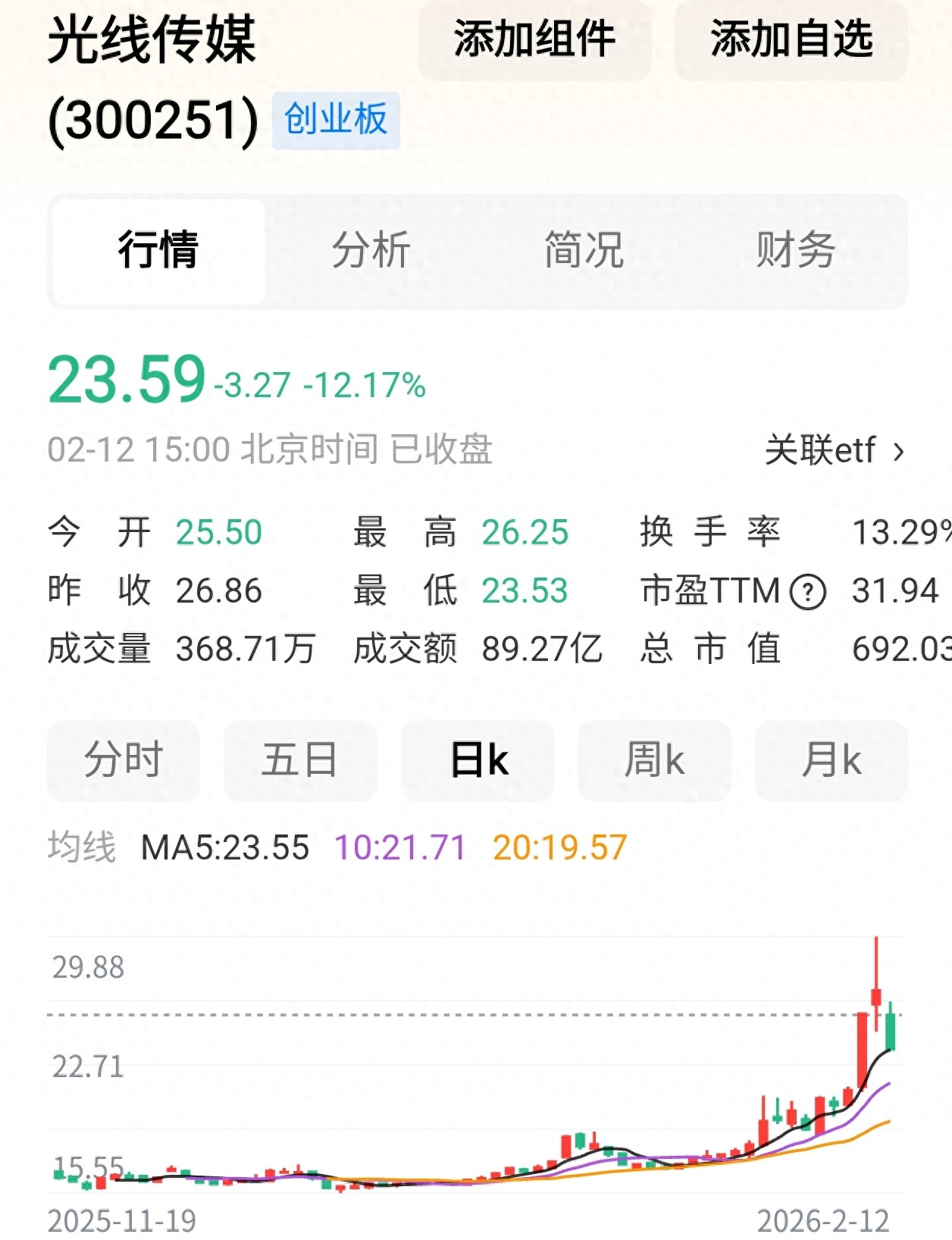Show the 五日 chart
This screenshot has height=1240, width=952.
(300, 760)
